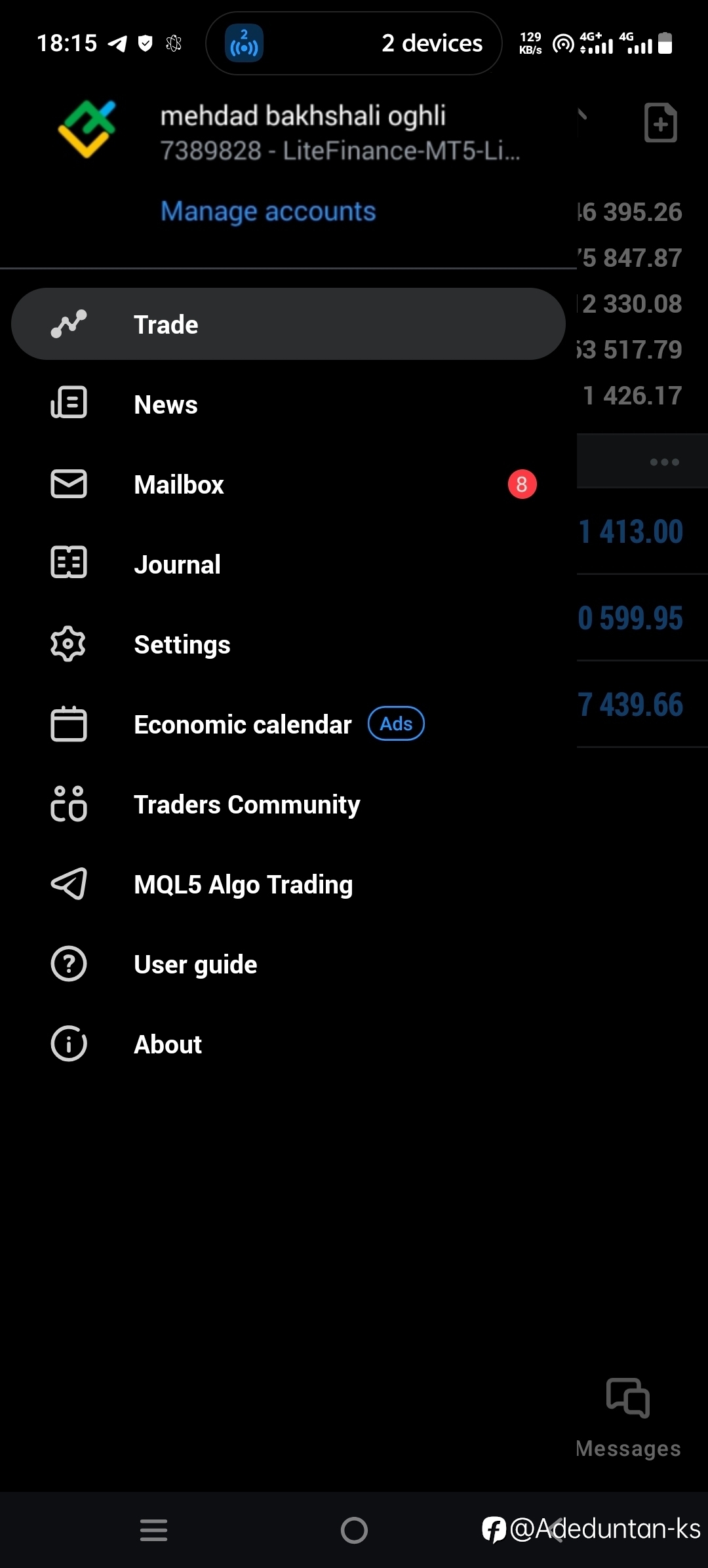The width and height of the screenshot is (708, 1568).
Task: Tap the new order document-plus icon
Action: tap(660, 123)
